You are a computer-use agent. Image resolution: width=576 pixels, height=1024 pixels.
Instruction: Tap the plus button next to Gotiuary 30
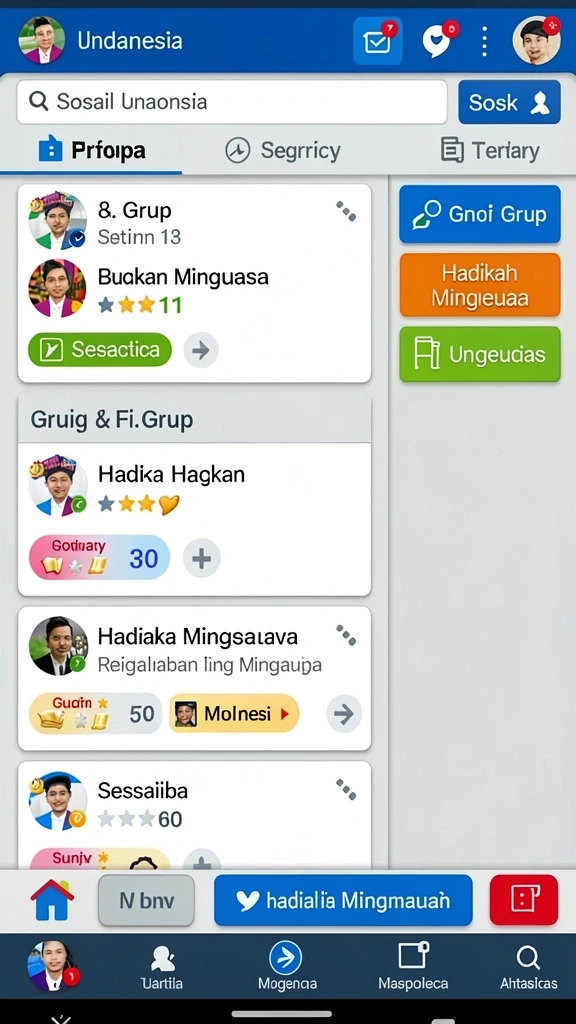[x=201, y=559]
